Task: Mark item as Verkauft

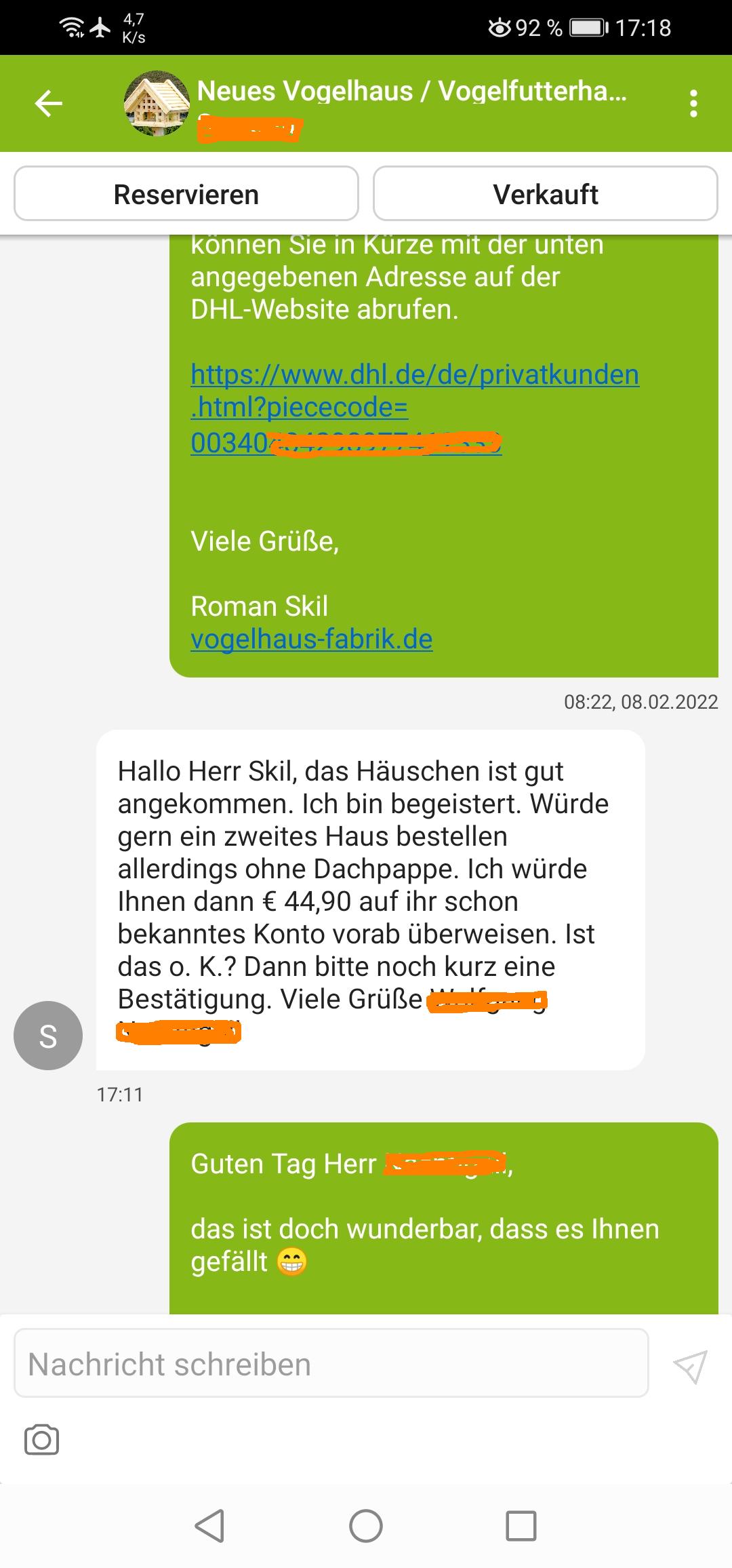Action: 545,194
